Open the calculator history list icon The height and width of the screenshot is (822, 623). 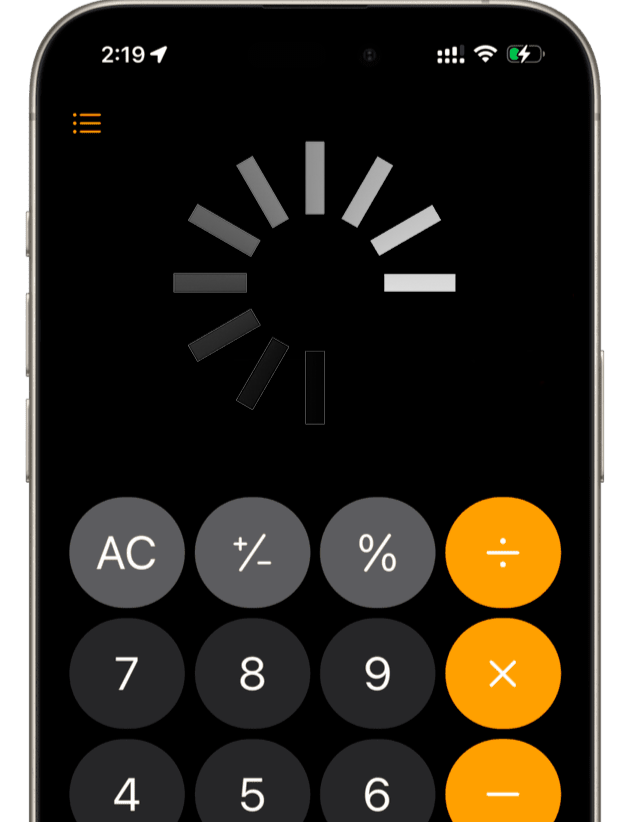click(87, 124)
